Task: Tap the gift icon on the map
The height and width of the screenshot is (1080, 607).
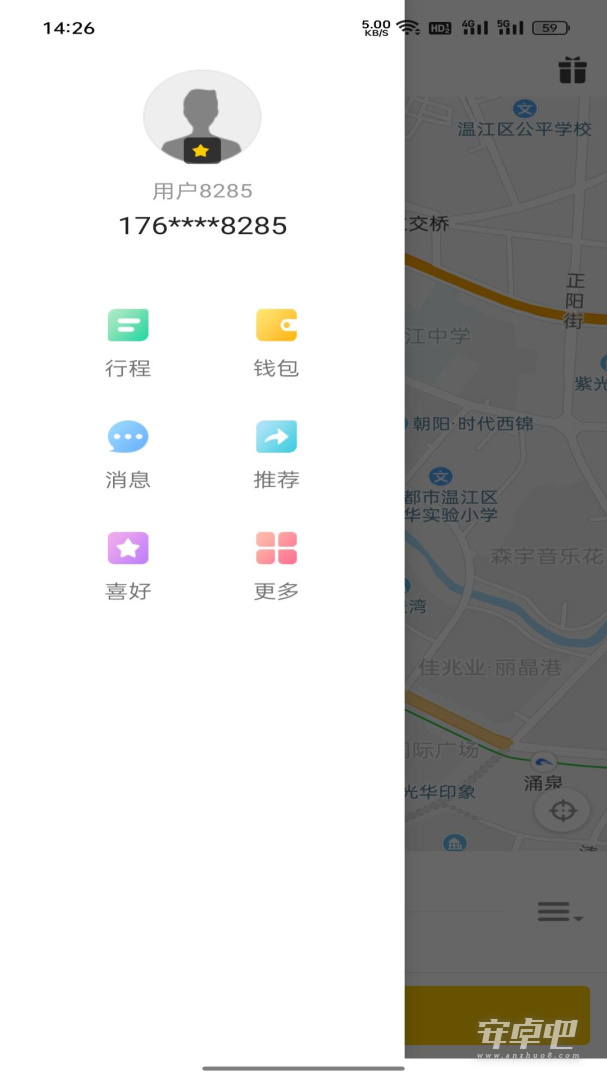Action: (573, 70)
